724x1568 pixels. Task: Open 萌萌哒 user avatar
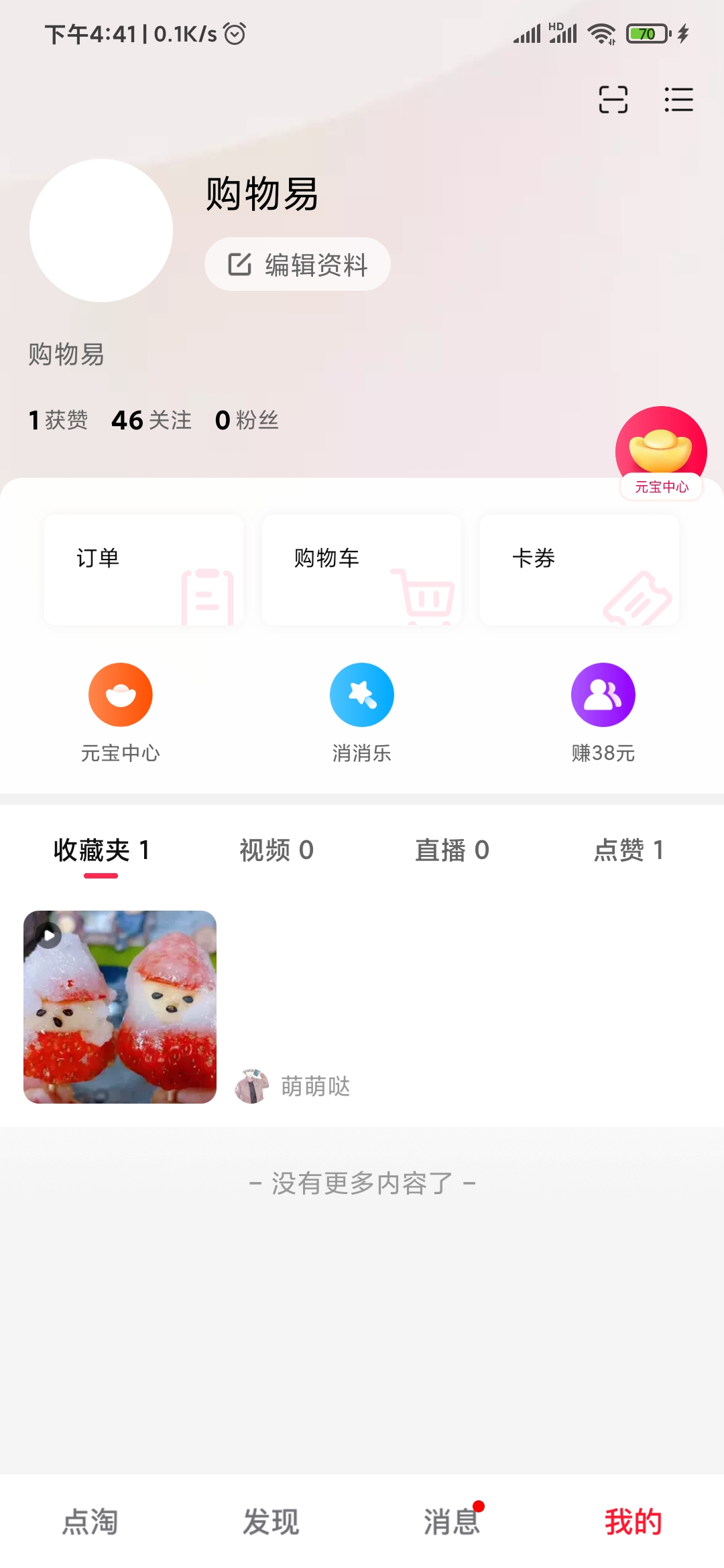click(253, 1087)
